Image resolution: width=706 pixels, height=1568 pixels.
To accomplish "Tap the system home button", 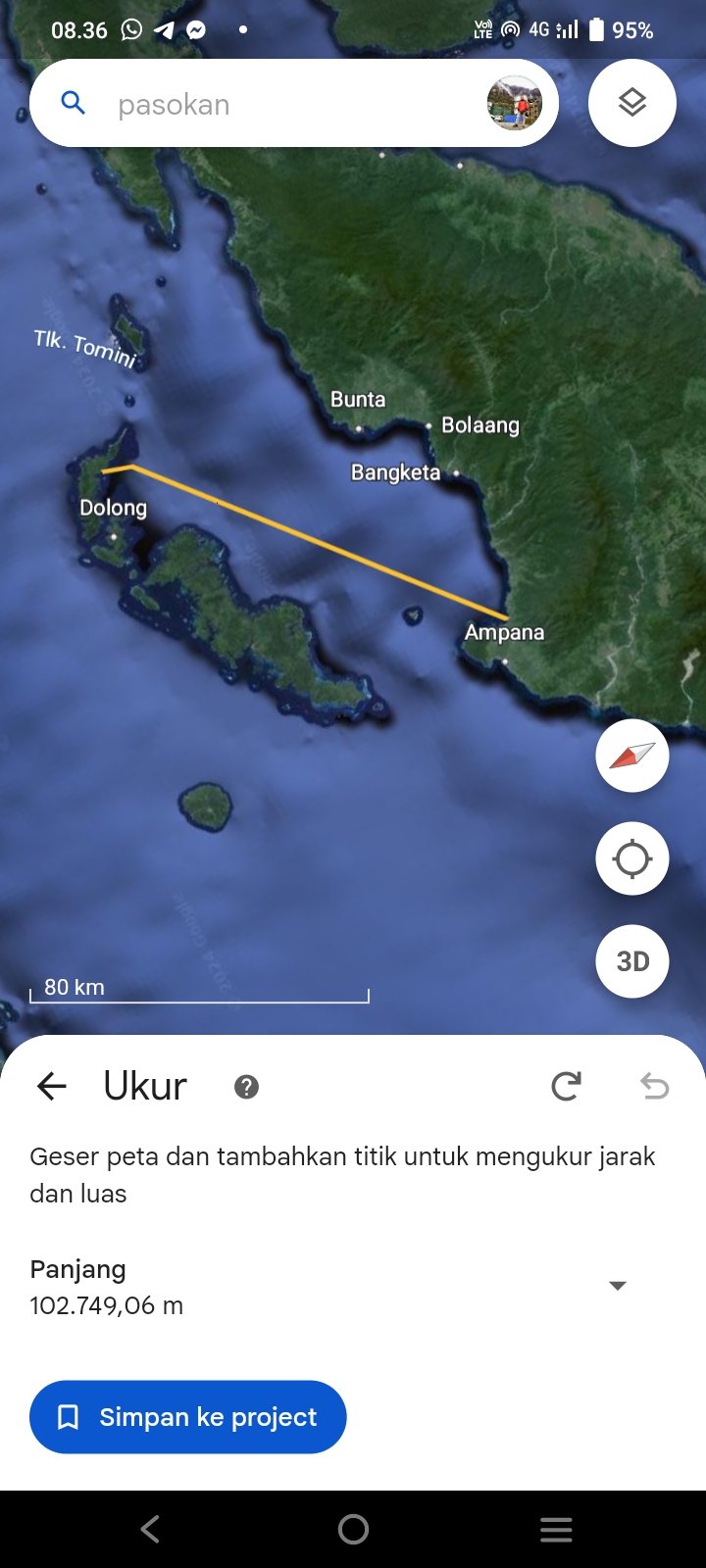I will click(x=353, y=1529).
